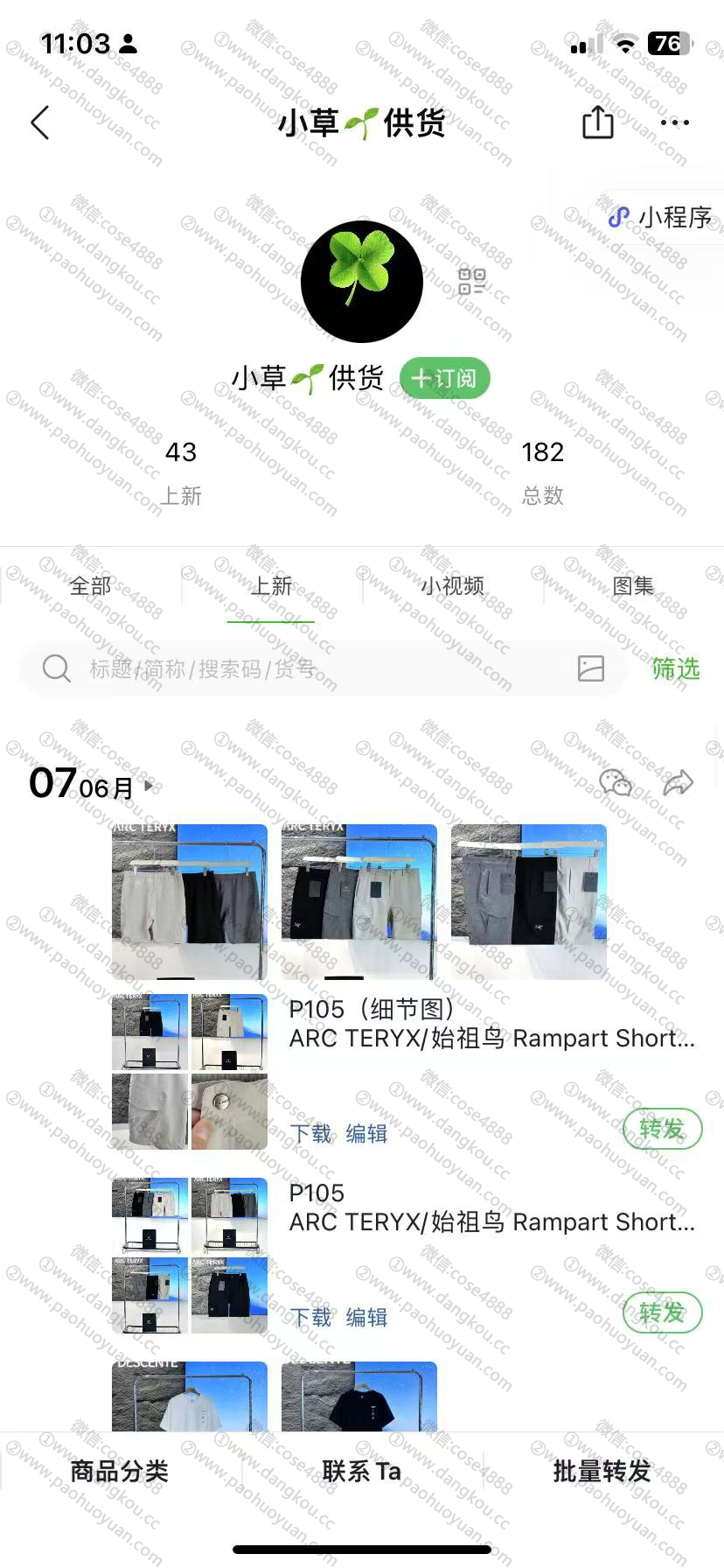The image size is (724, 1568).
Task: Tap 转发 on the P105（细节图） item
Action: click(662, 1129)
